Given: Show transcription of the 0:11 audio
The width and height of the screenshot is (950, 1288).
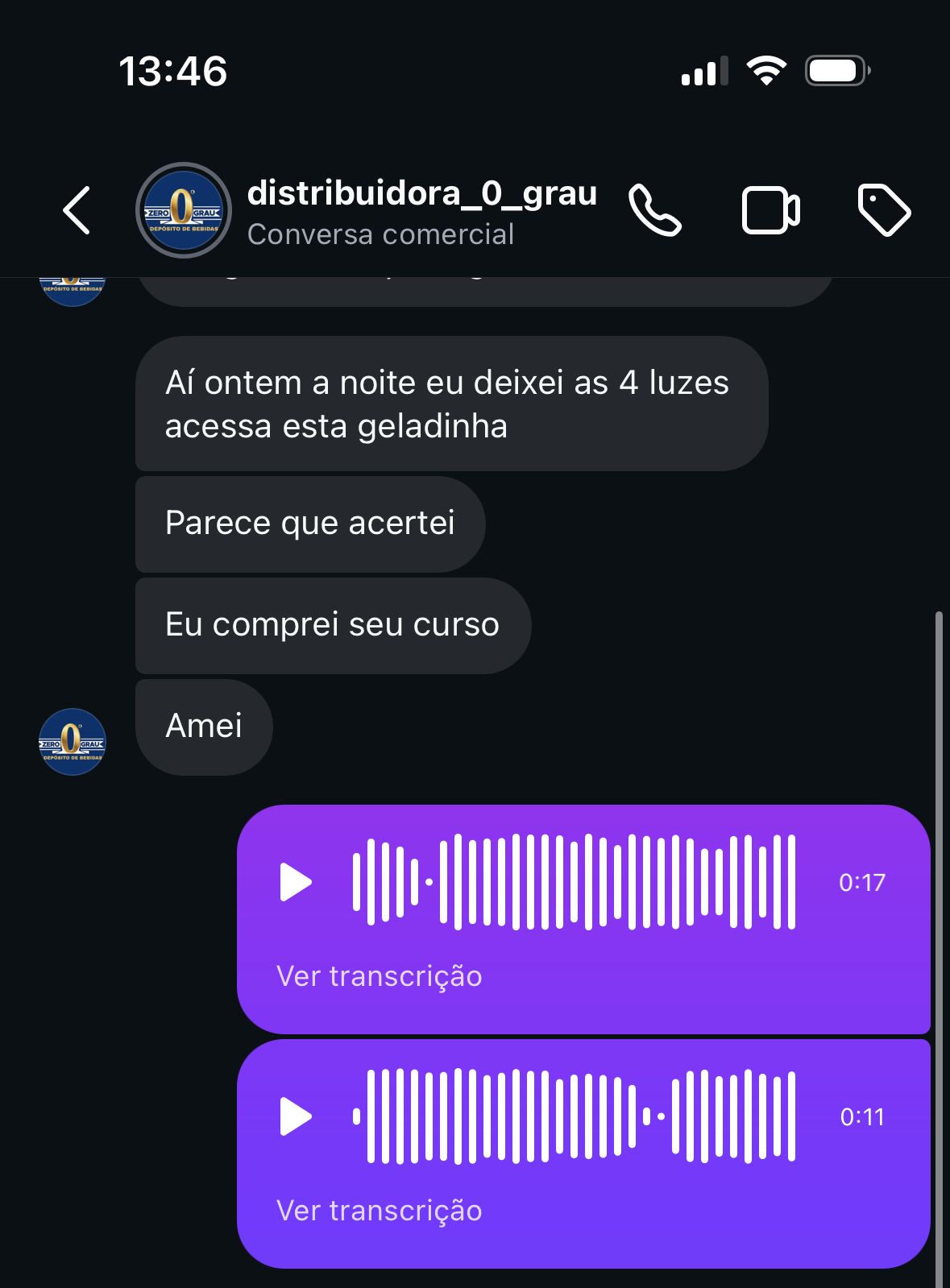Looking at the screenshot, I should coord(379,1210).
